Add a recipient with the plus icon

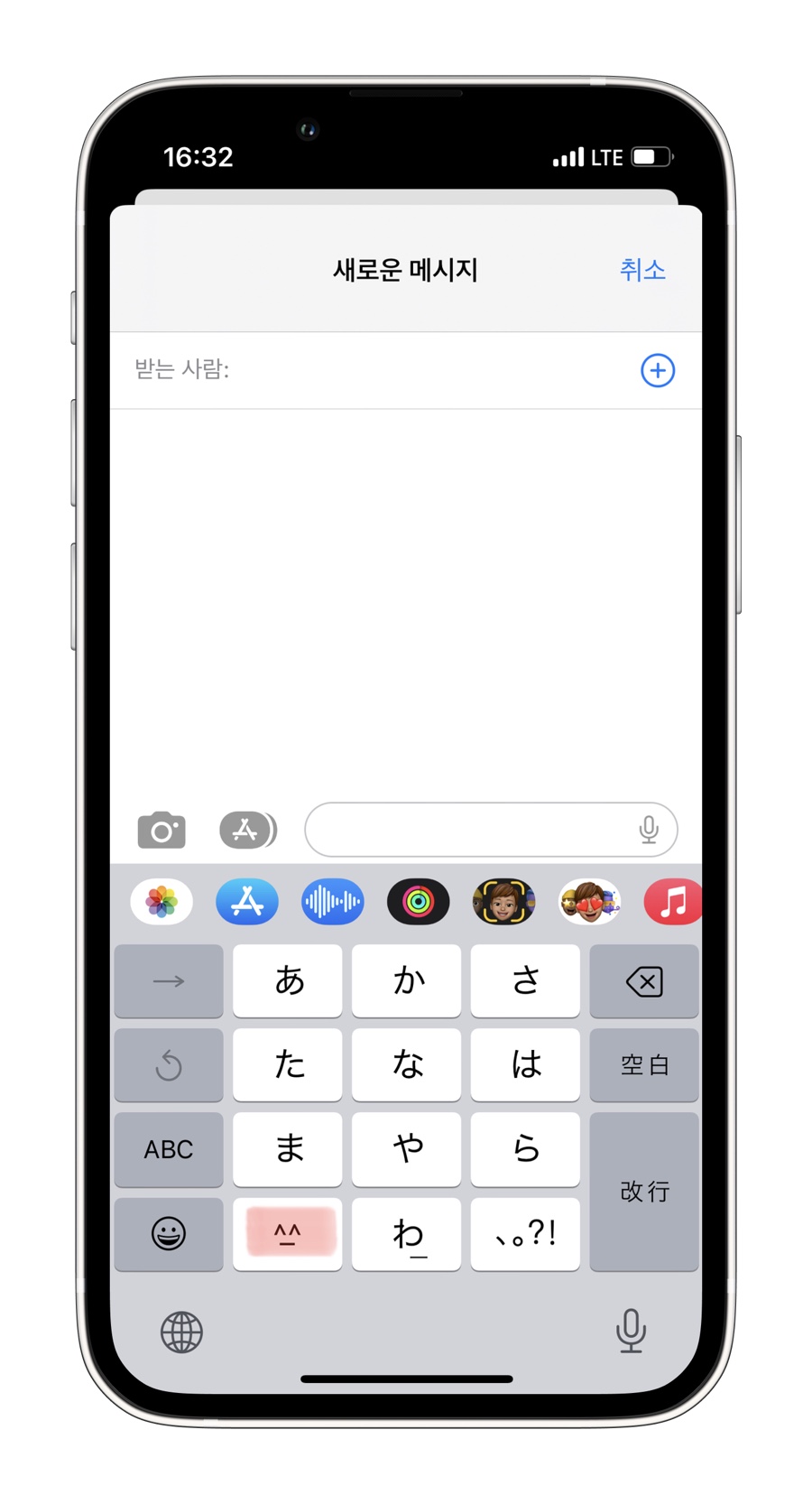658,370
